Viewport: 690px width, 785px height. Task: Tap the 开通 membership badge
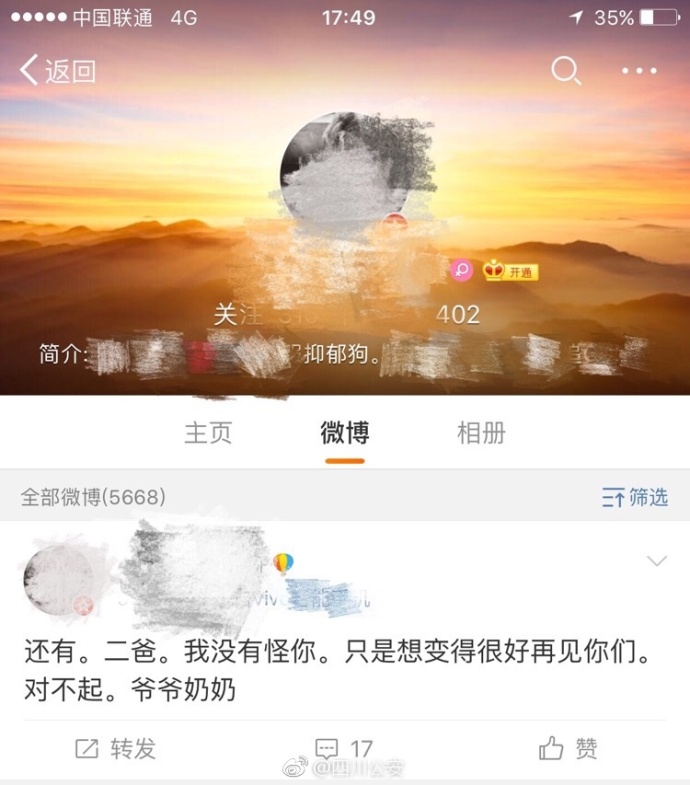tap(511, 271)
